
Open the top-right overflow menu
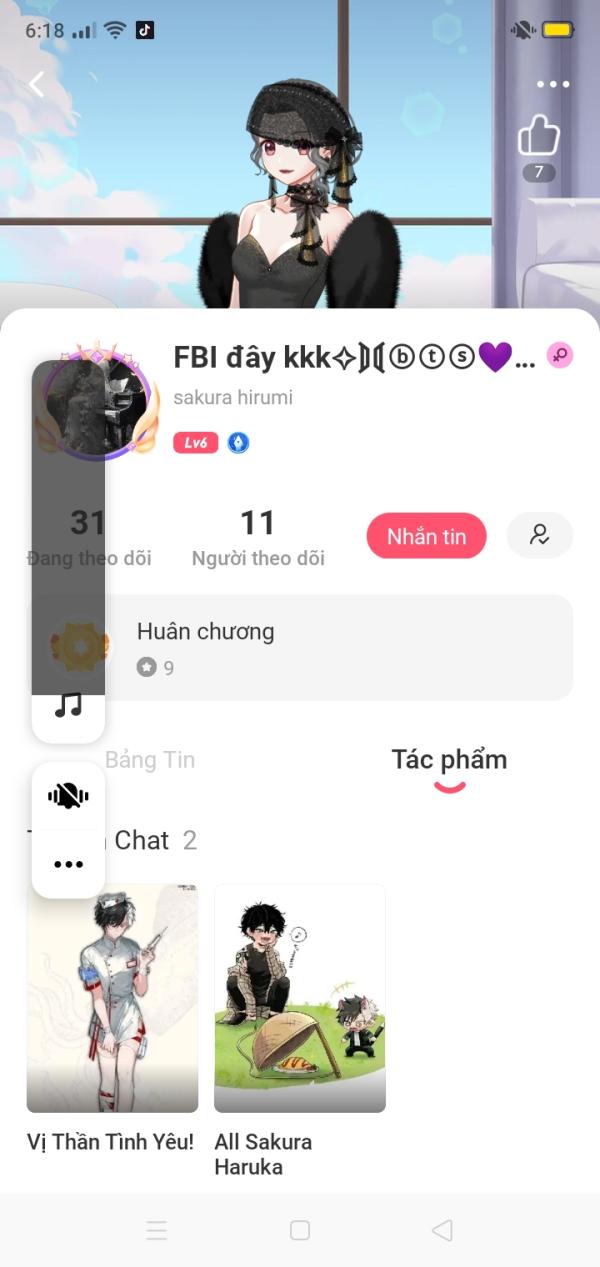(553, 85)
